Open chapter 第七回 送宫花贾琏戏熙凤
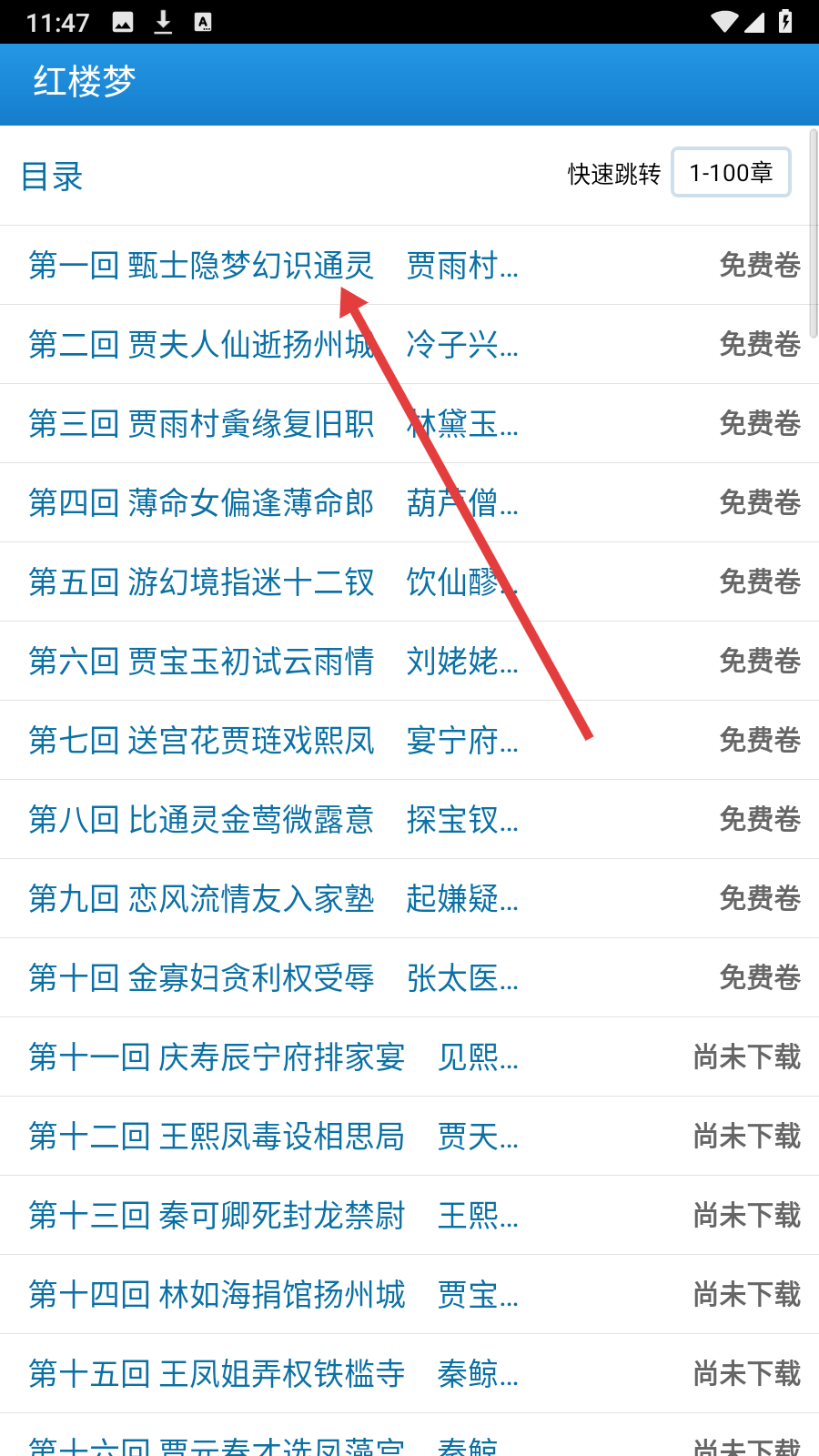Screen dimensions: 819x1456 pos(409,740)
